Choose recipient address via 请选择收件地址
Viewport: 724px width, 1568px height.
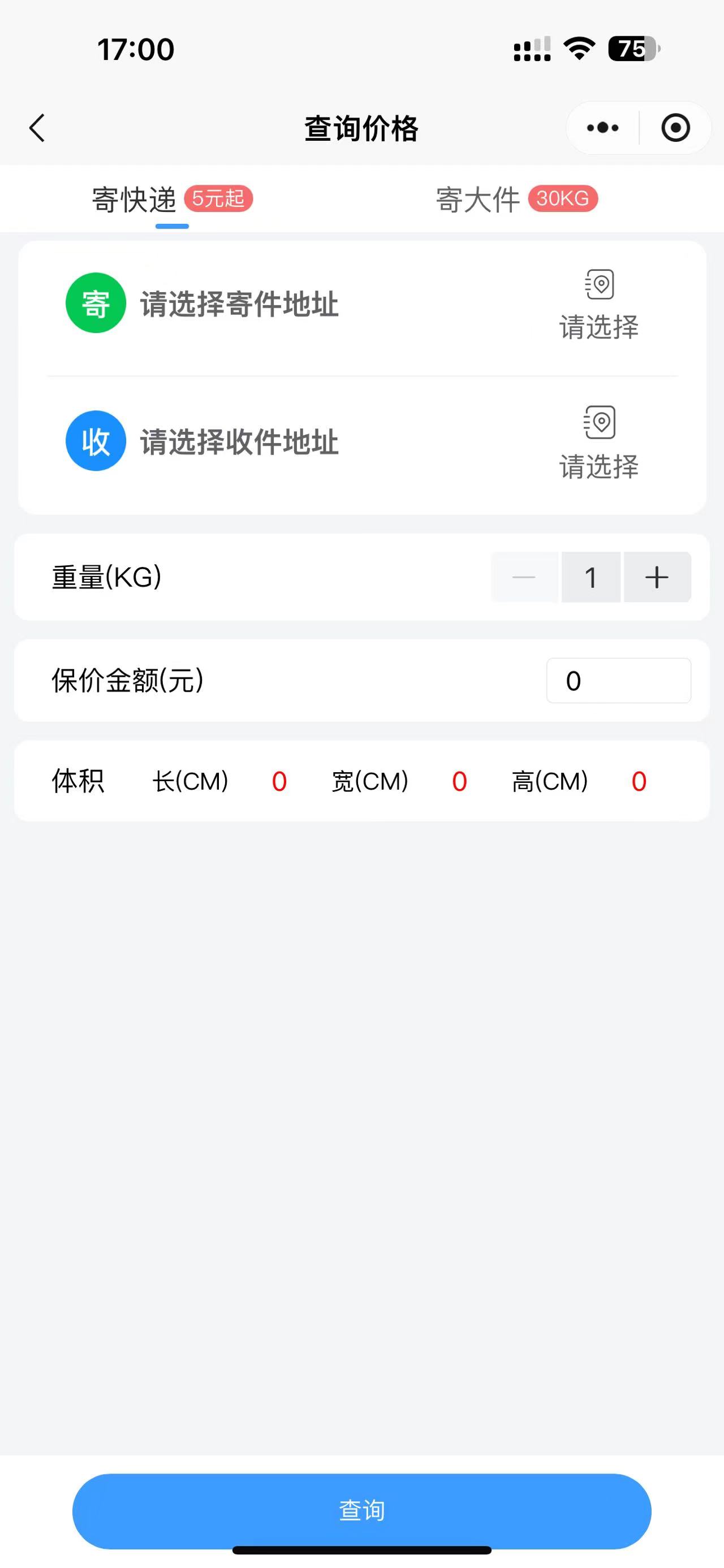point(239,441)
